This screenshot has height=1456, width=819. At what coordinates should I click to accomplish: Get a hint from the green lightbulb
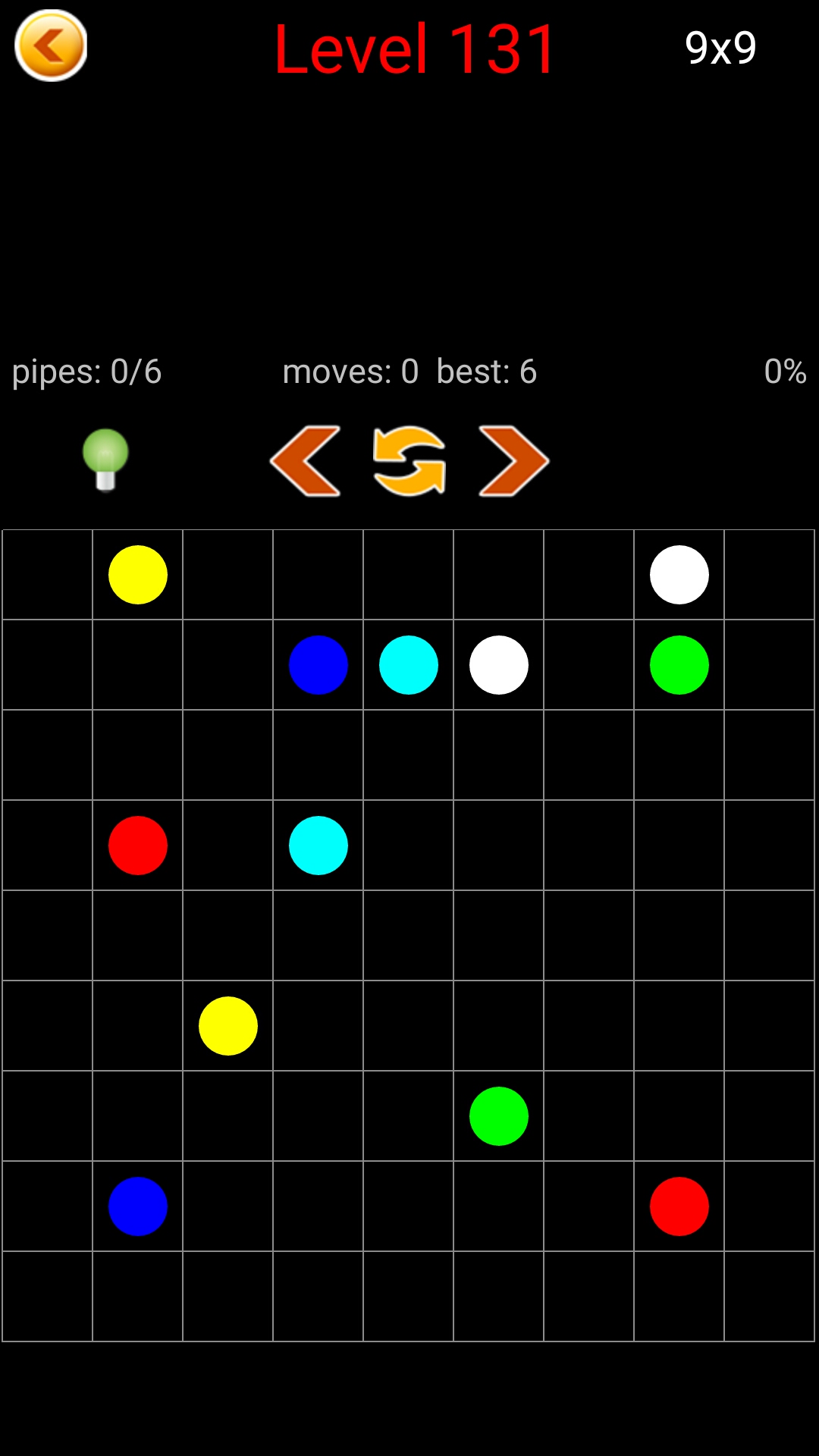pos(105,459)
